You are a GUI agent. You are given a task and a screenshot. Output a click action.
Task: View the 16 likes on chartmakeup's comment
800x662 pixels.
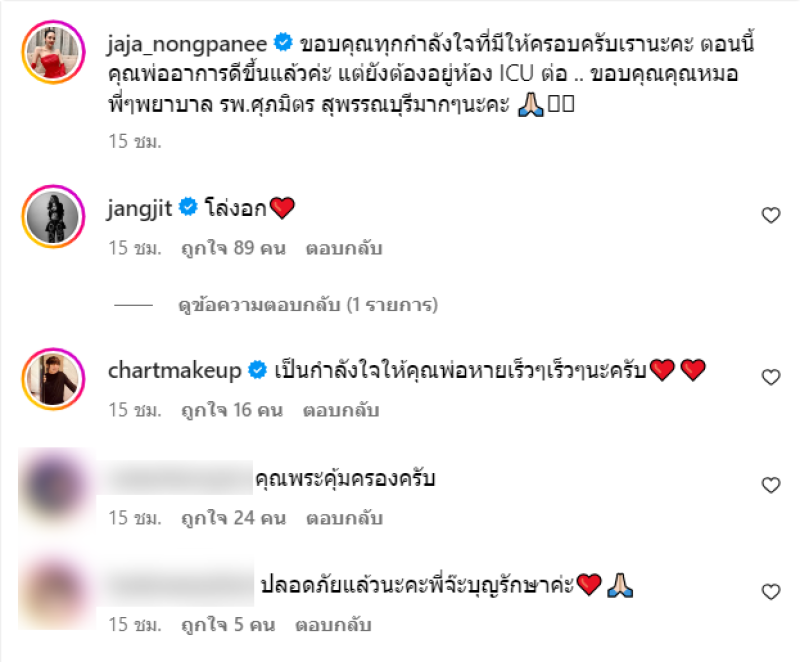point(232,410)
